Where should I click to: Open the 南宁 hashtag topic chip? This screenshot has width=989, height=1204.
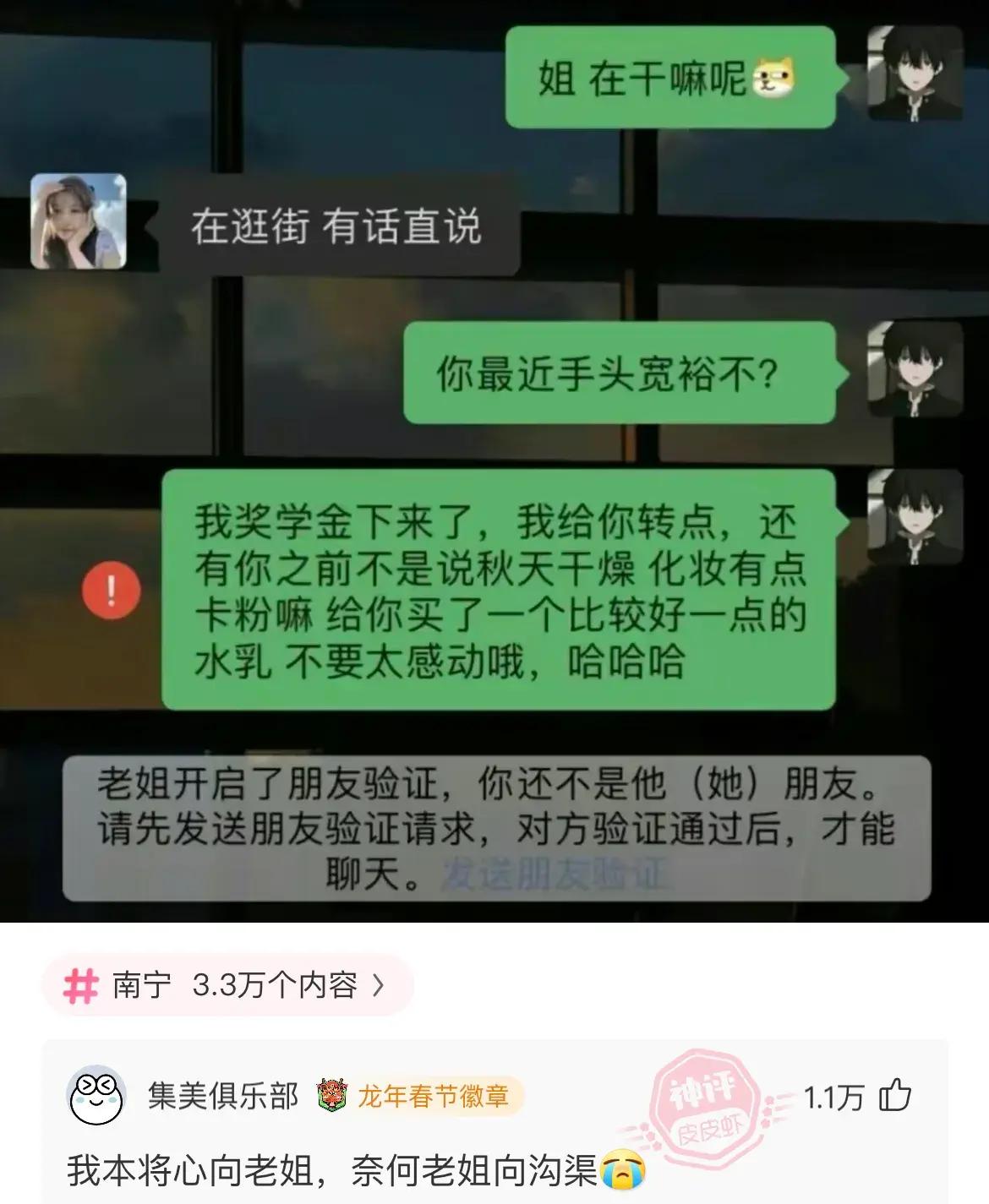point(227,985)
